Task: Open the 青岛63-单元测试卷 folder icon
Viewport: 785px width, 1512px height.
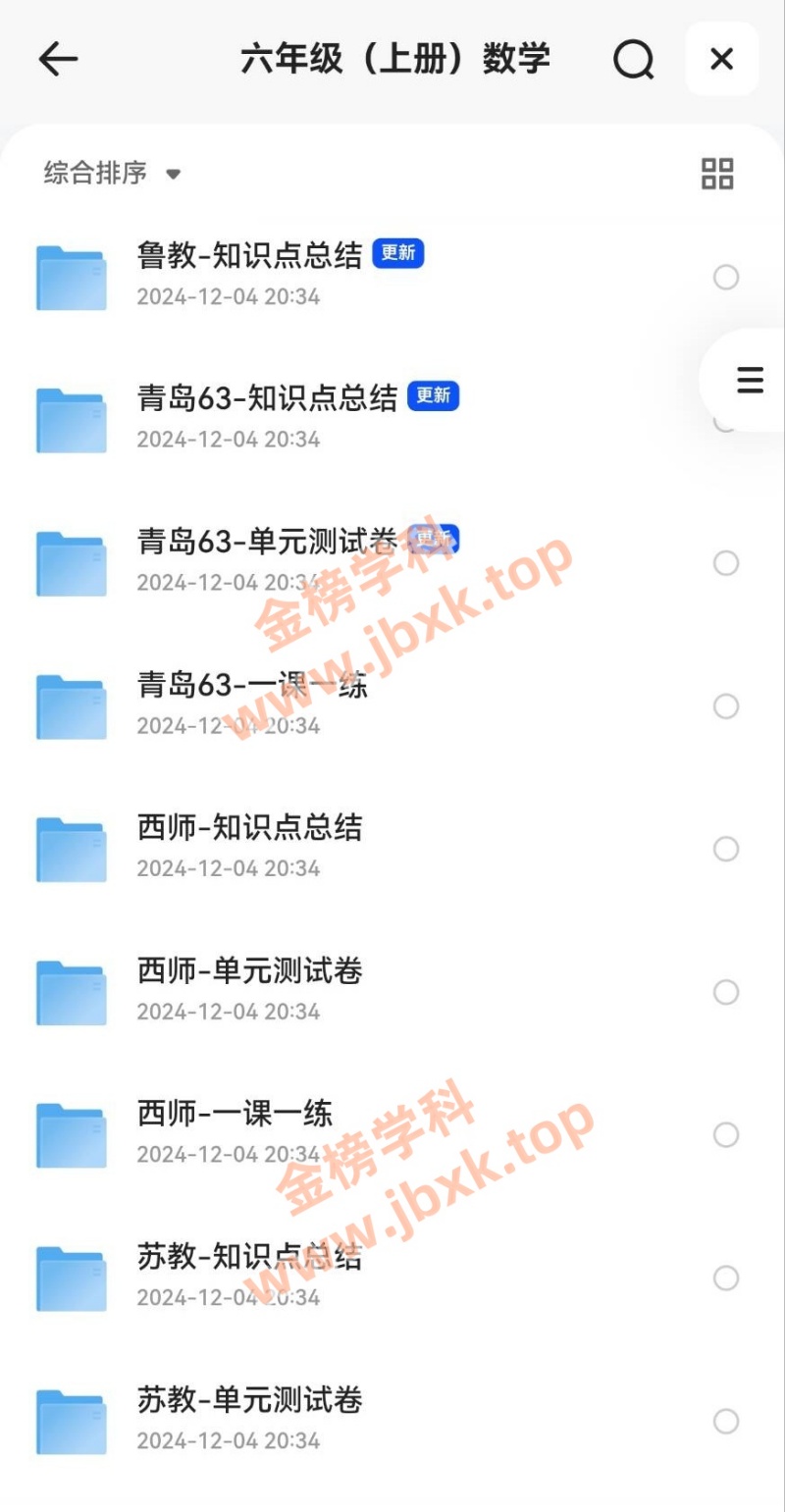Action: click(70, 563)
